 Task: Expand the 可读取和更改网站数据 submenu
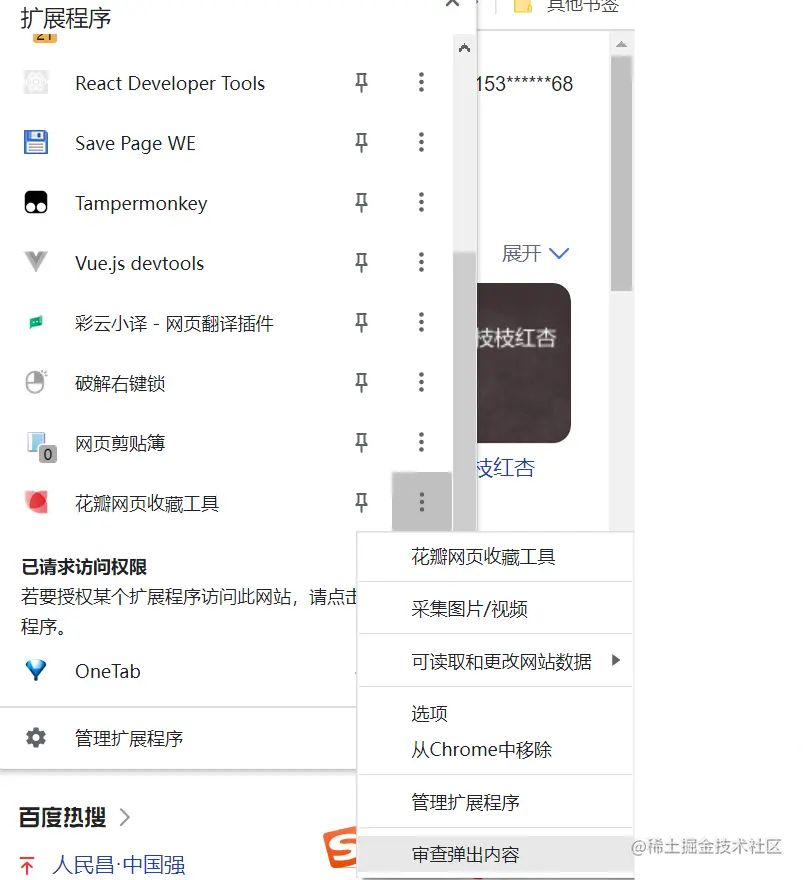coord(501,661)
